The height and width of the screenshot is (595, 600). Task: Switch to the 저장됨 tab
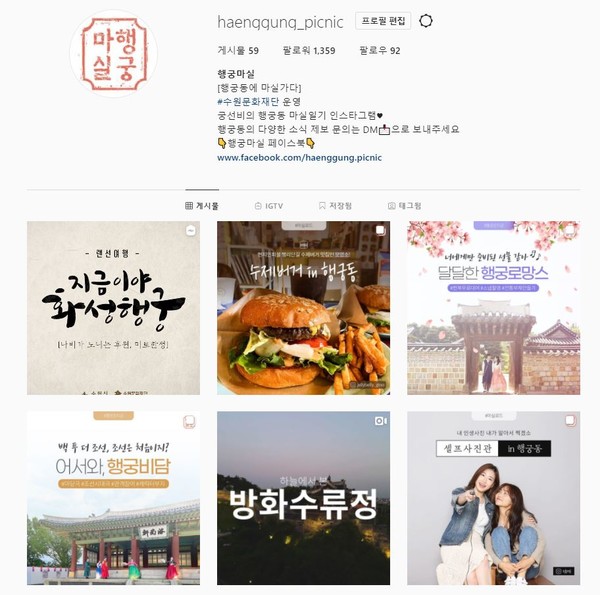[335, 205]
